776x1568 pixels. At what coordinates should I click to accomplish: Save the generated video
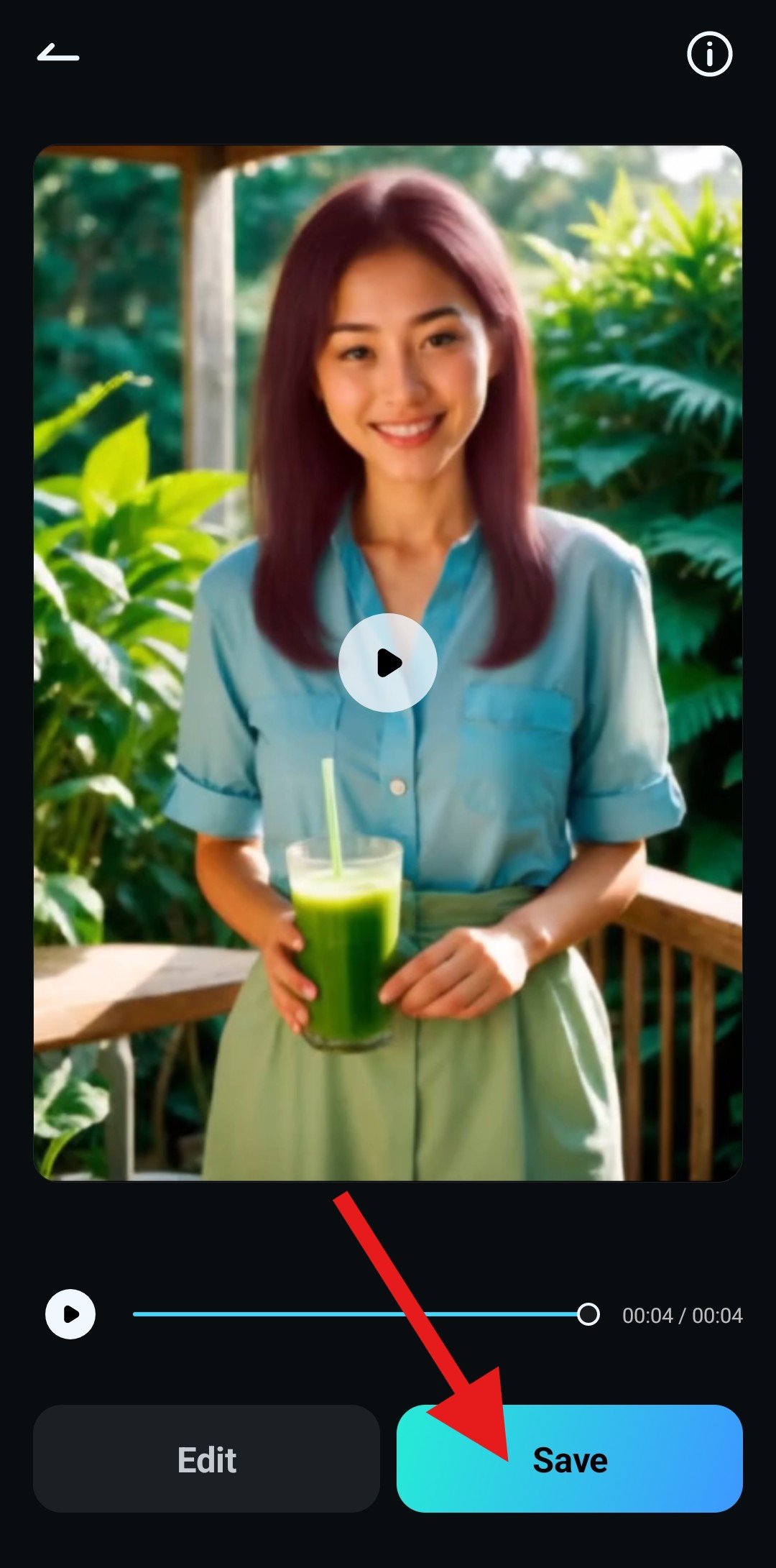pyautogui.click(x=569, y=1459)
